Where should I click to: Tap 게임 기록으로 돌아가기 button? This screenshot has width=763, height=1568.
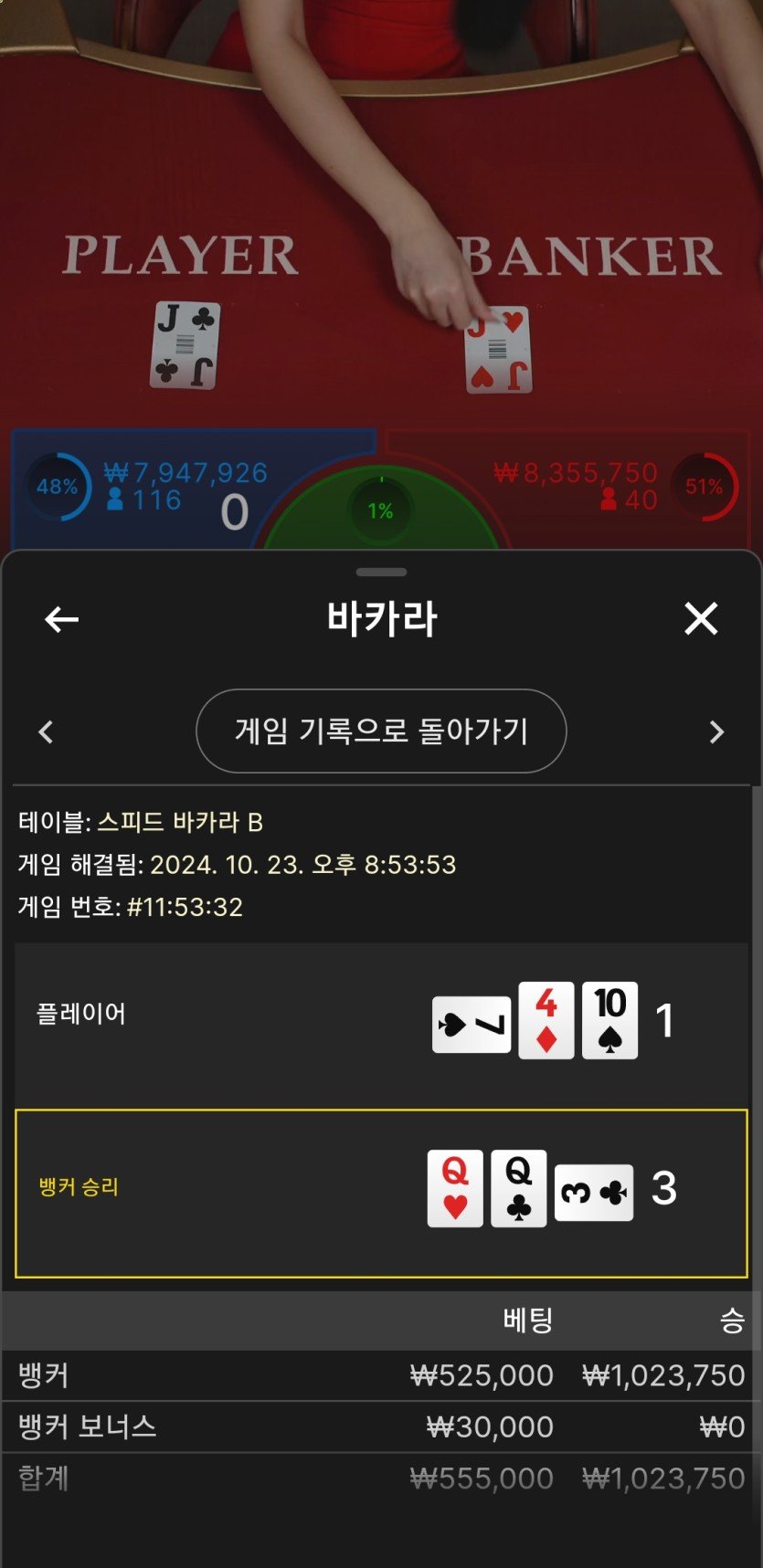(x=381, y=731)
